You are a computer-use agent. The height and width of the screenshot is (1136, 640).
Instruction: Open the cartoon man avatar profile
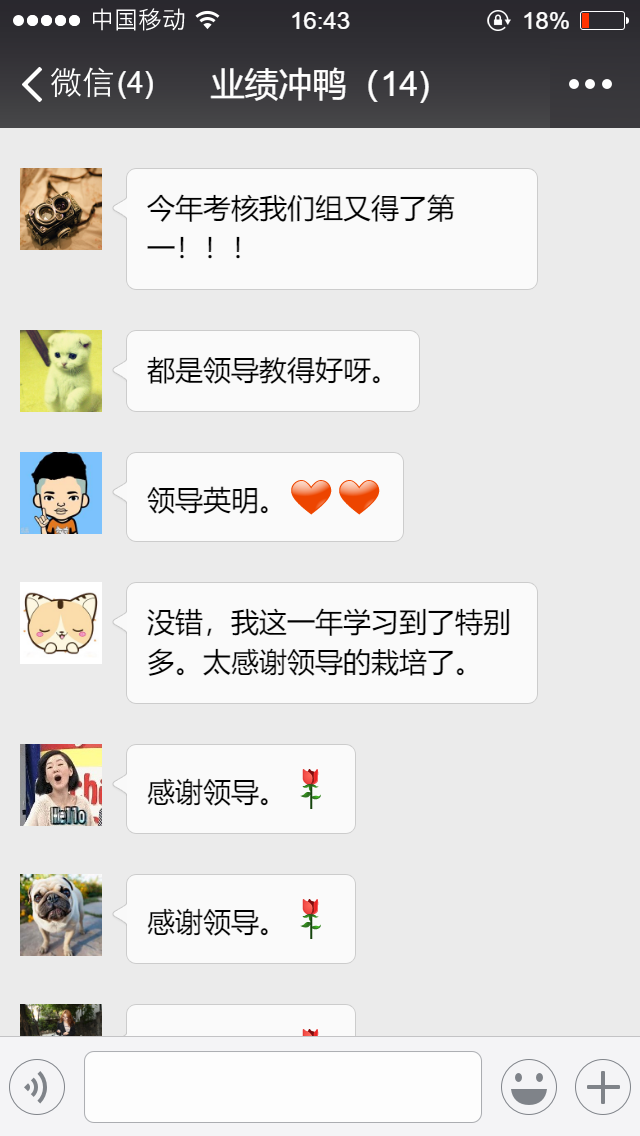click(x=61, y=493)
